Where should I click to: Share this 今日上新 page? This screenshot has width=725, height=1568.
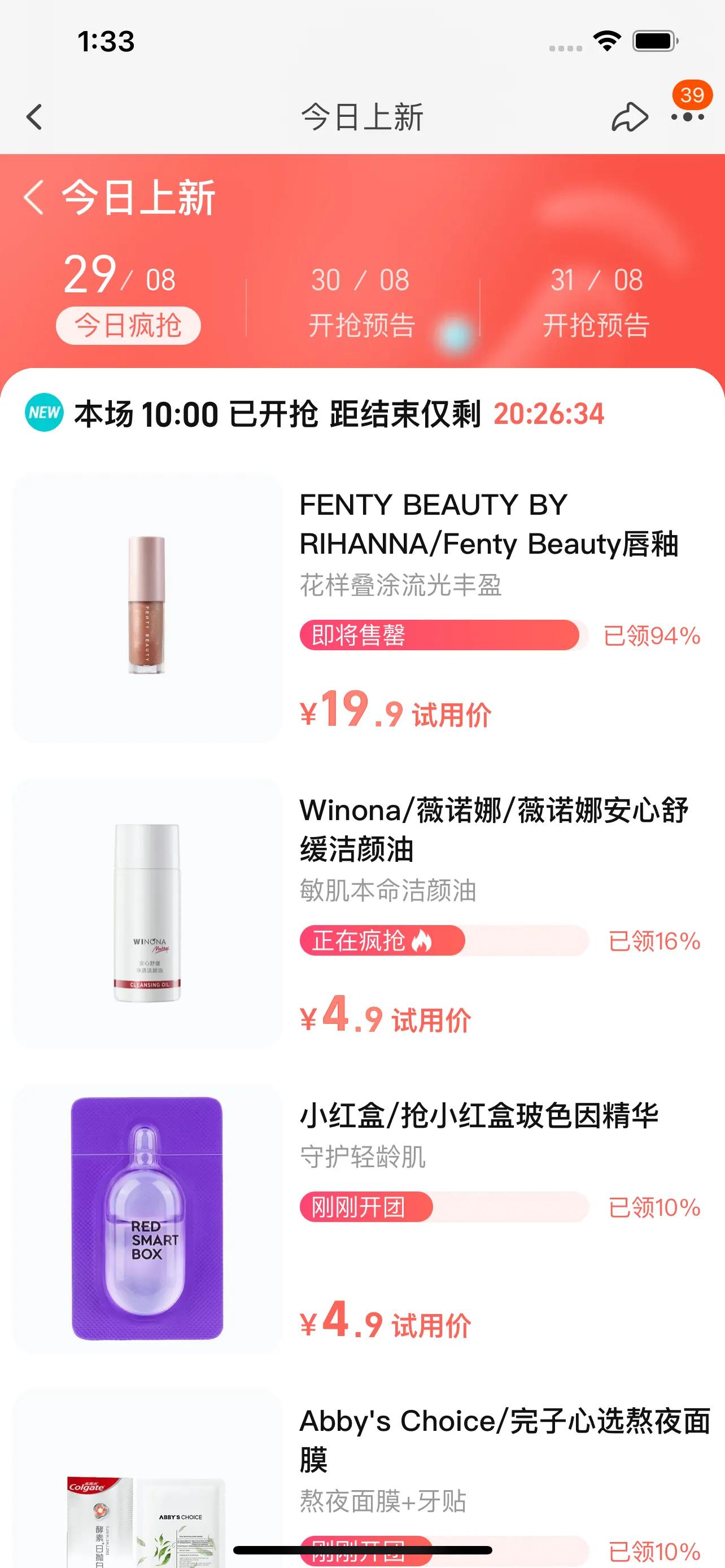(629, 117)
